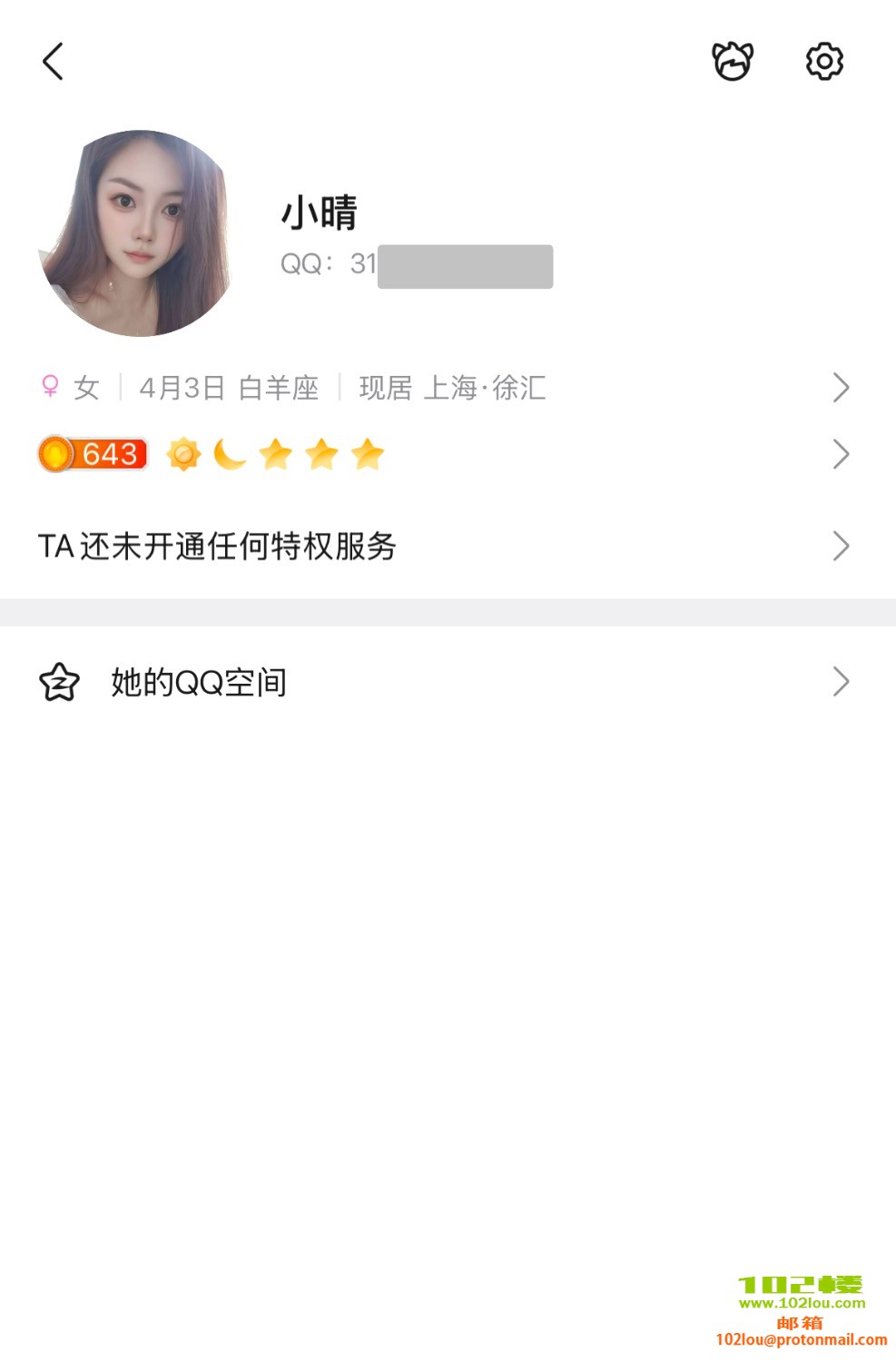Open the bear-face avatar icon
Image resolution: width=896 pixels, height=1362 pixels.
(x=732, y=62)
